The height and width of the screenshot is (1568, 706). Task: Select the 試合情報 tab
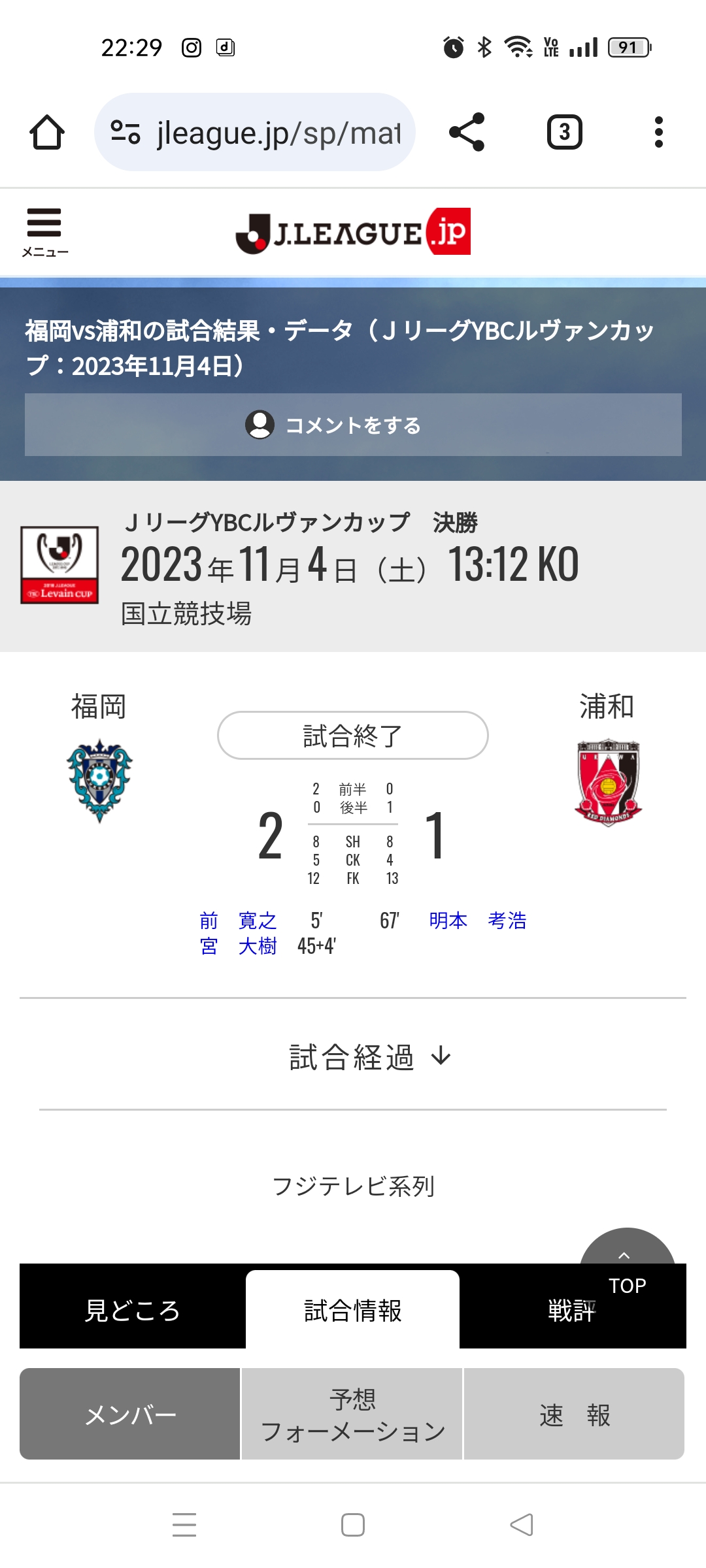pyautogui.click(x=353, y=1310)
